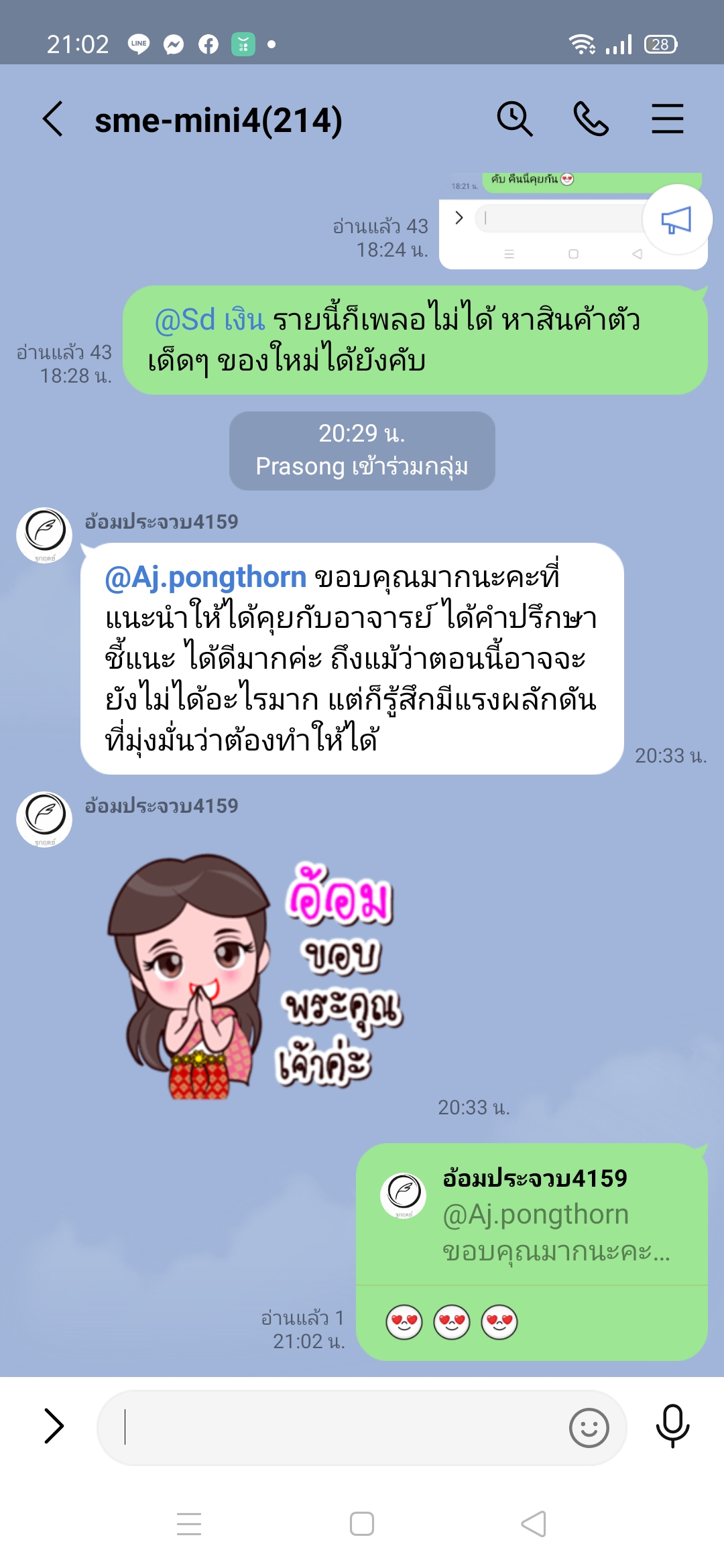Open the profile avatar above the thank-you message
Image resolution: width=724 pixels, height=1568 pixels.
coord(44,535)
